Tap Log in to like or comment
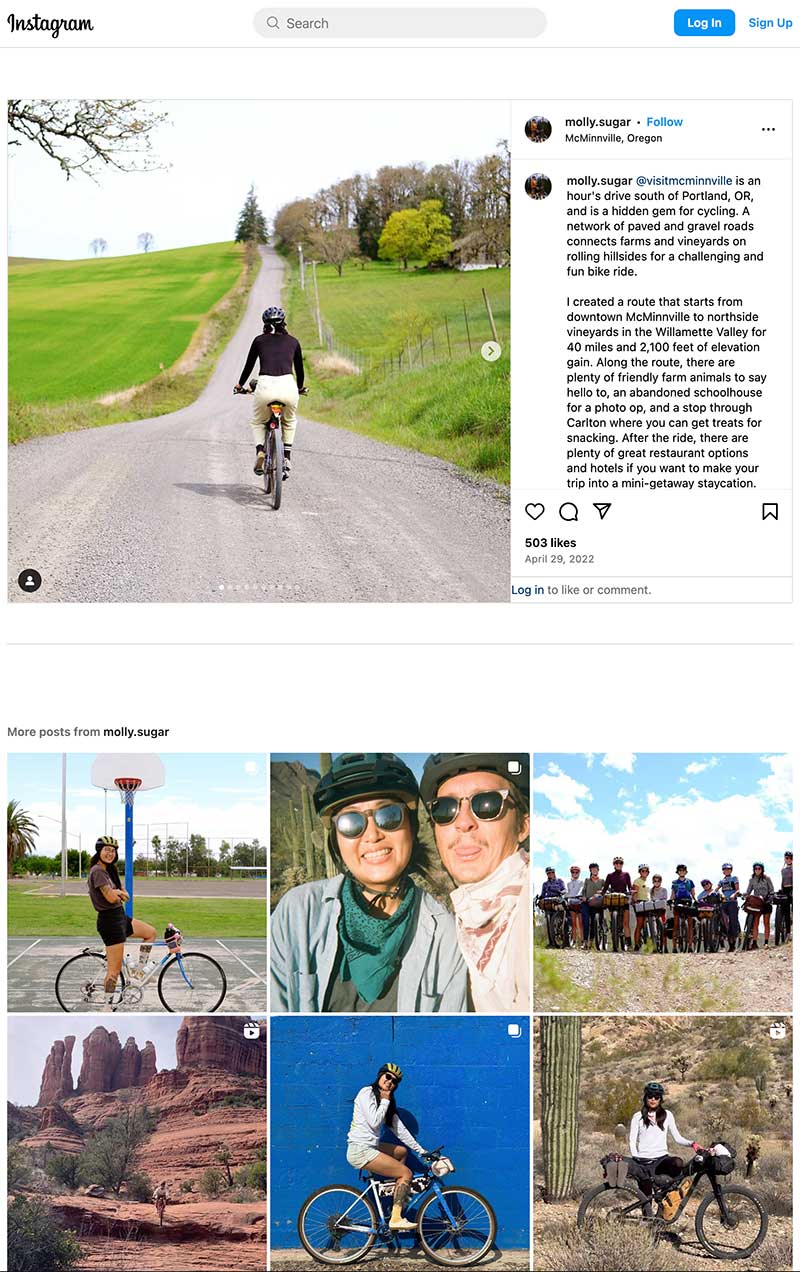 point(527,590)
